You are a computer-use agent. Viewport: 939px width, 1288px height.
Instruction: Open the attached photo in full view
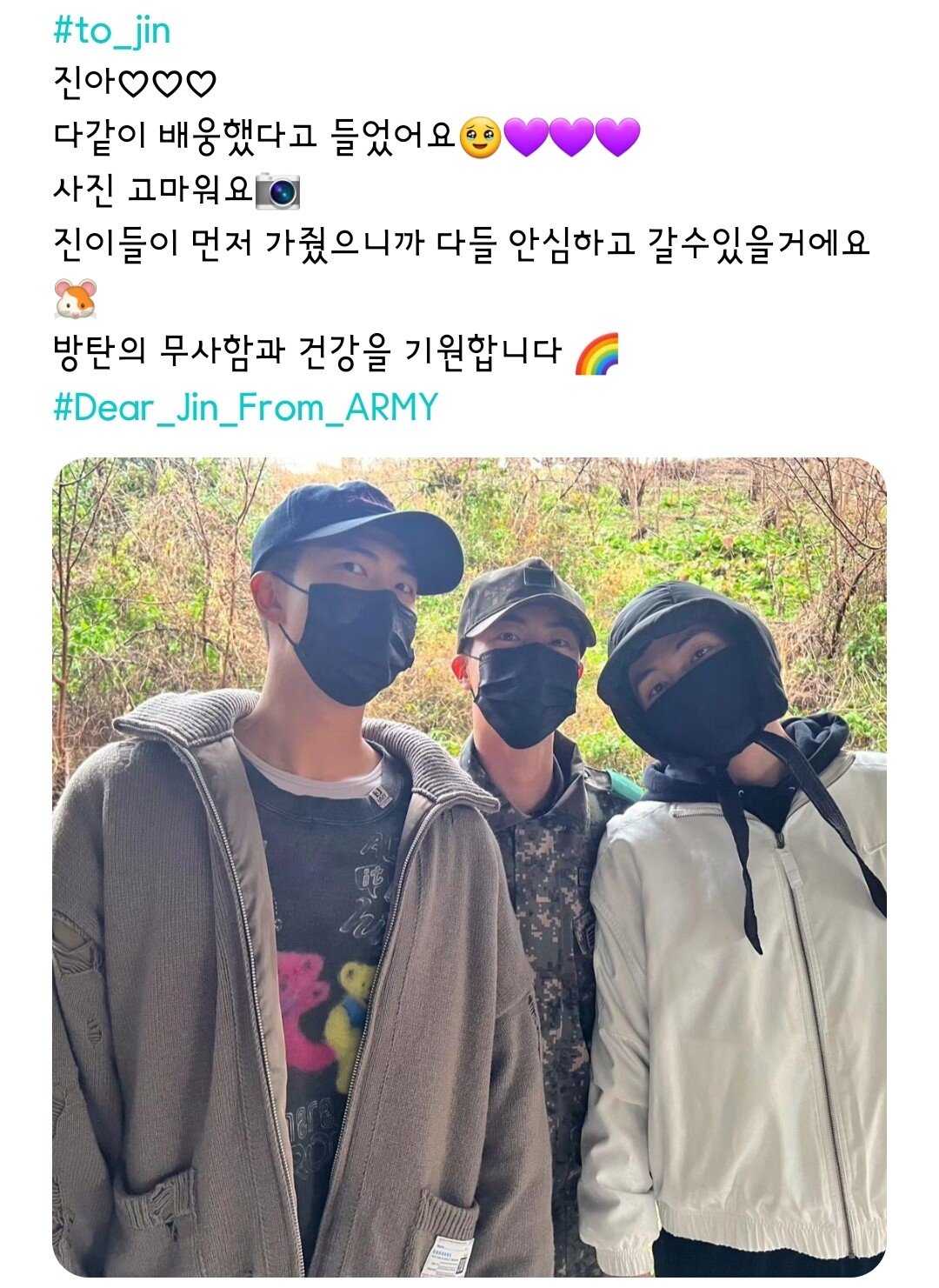(469, 865)
